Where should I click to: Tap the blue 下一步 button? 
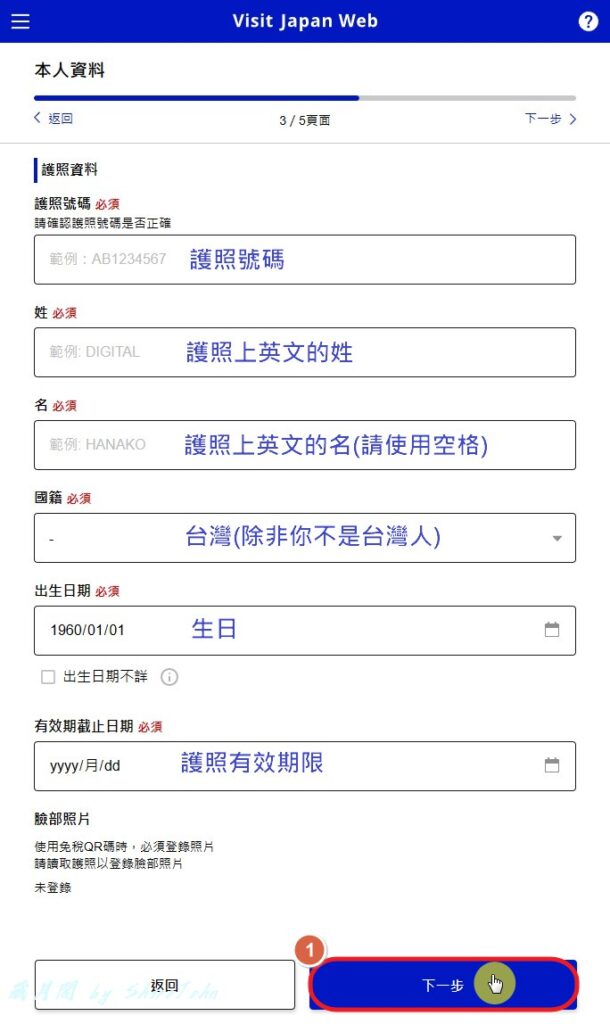point(443,985)
